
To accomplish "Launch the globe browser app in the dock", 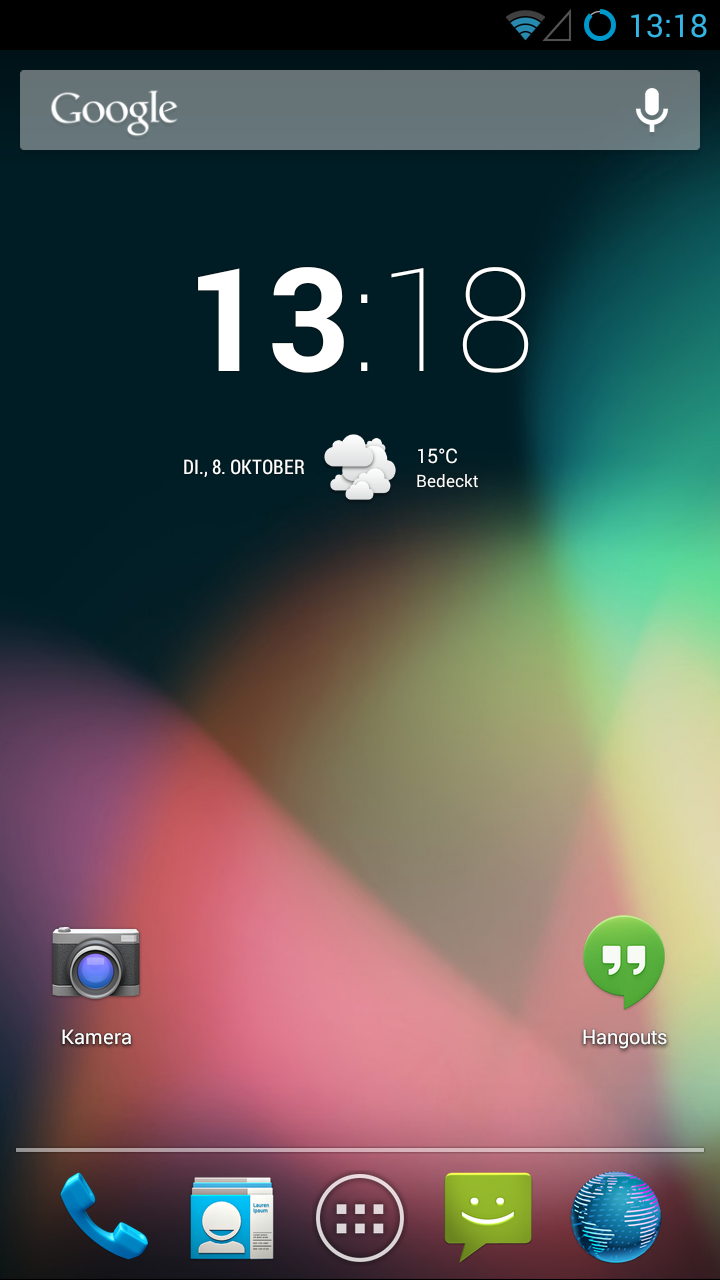I will coord(616,1217).
